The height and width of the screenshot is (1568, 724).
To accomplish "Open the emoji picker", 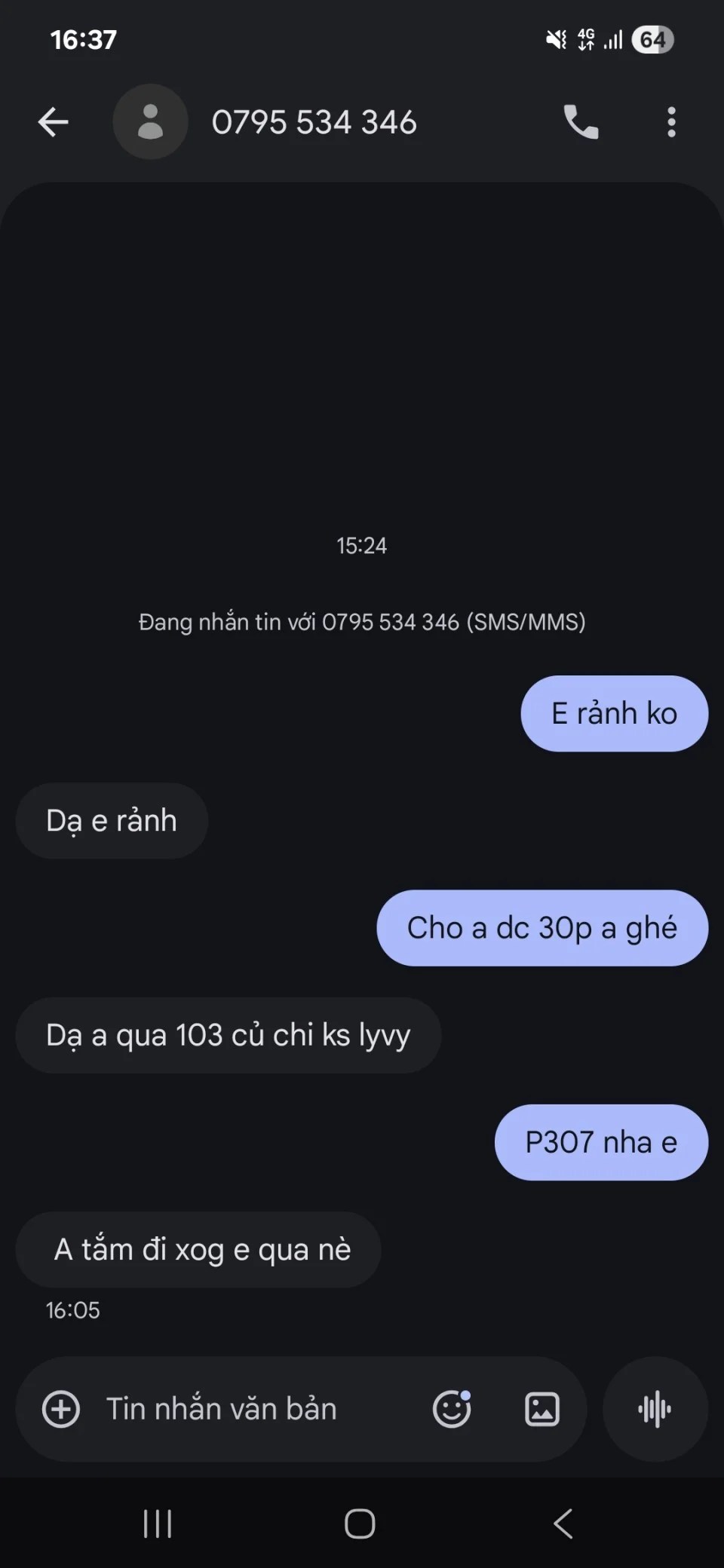I will [452, 1409].
